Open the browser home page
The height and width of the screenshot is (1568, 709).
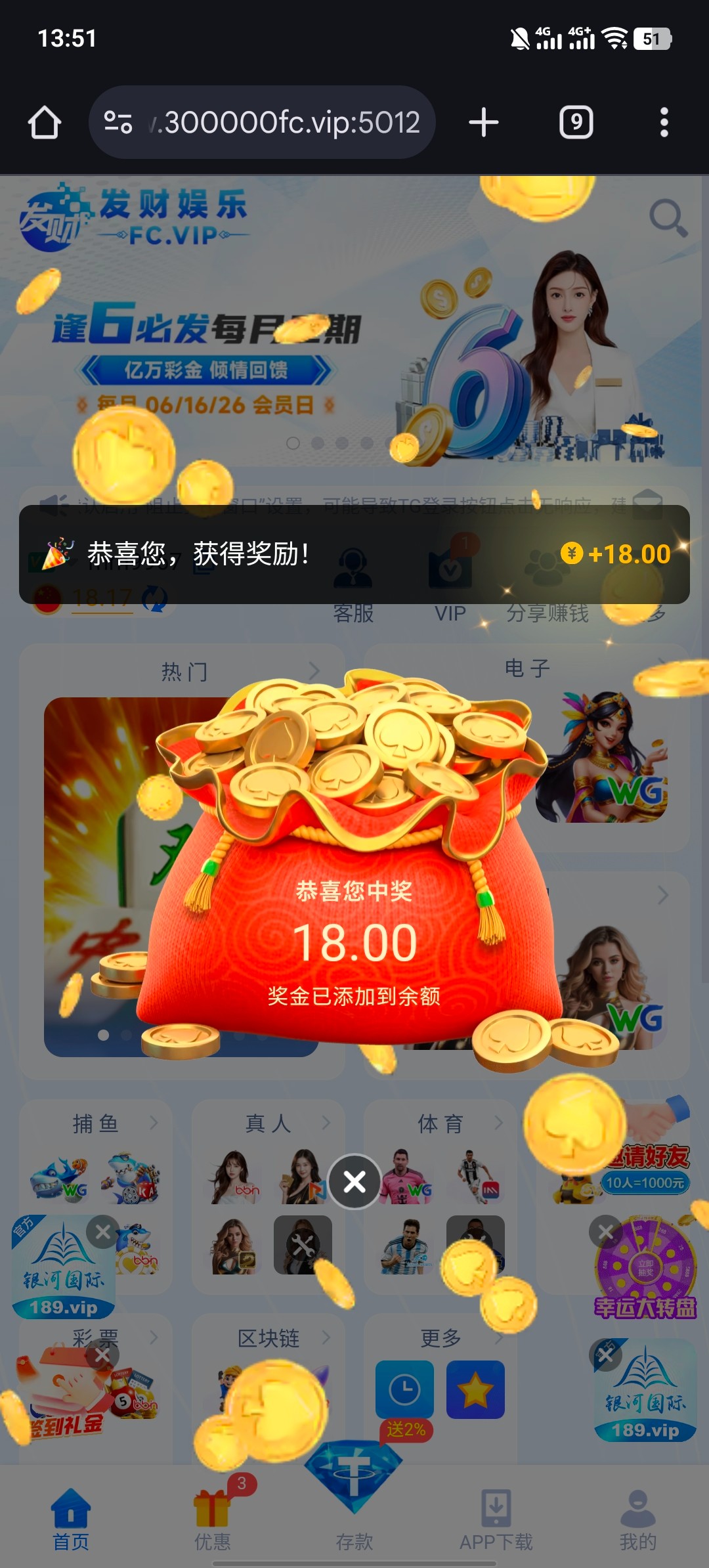45,123
